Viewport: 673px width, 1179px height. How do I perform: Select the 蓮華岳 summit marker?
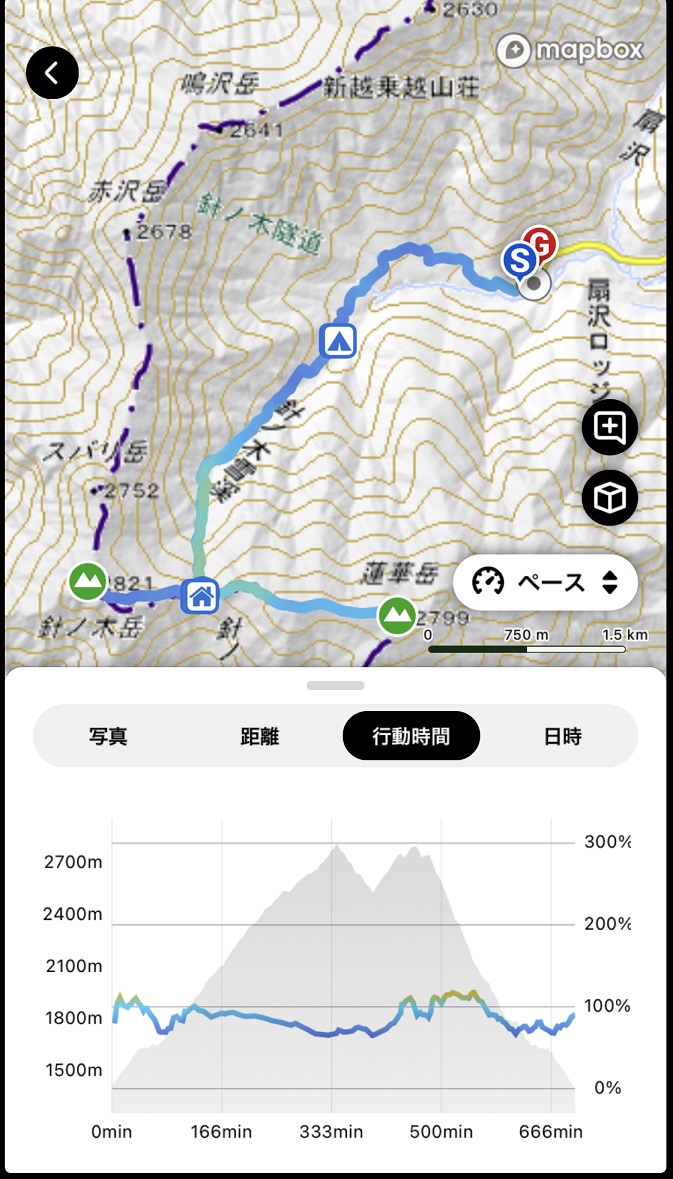coord(397,615)
